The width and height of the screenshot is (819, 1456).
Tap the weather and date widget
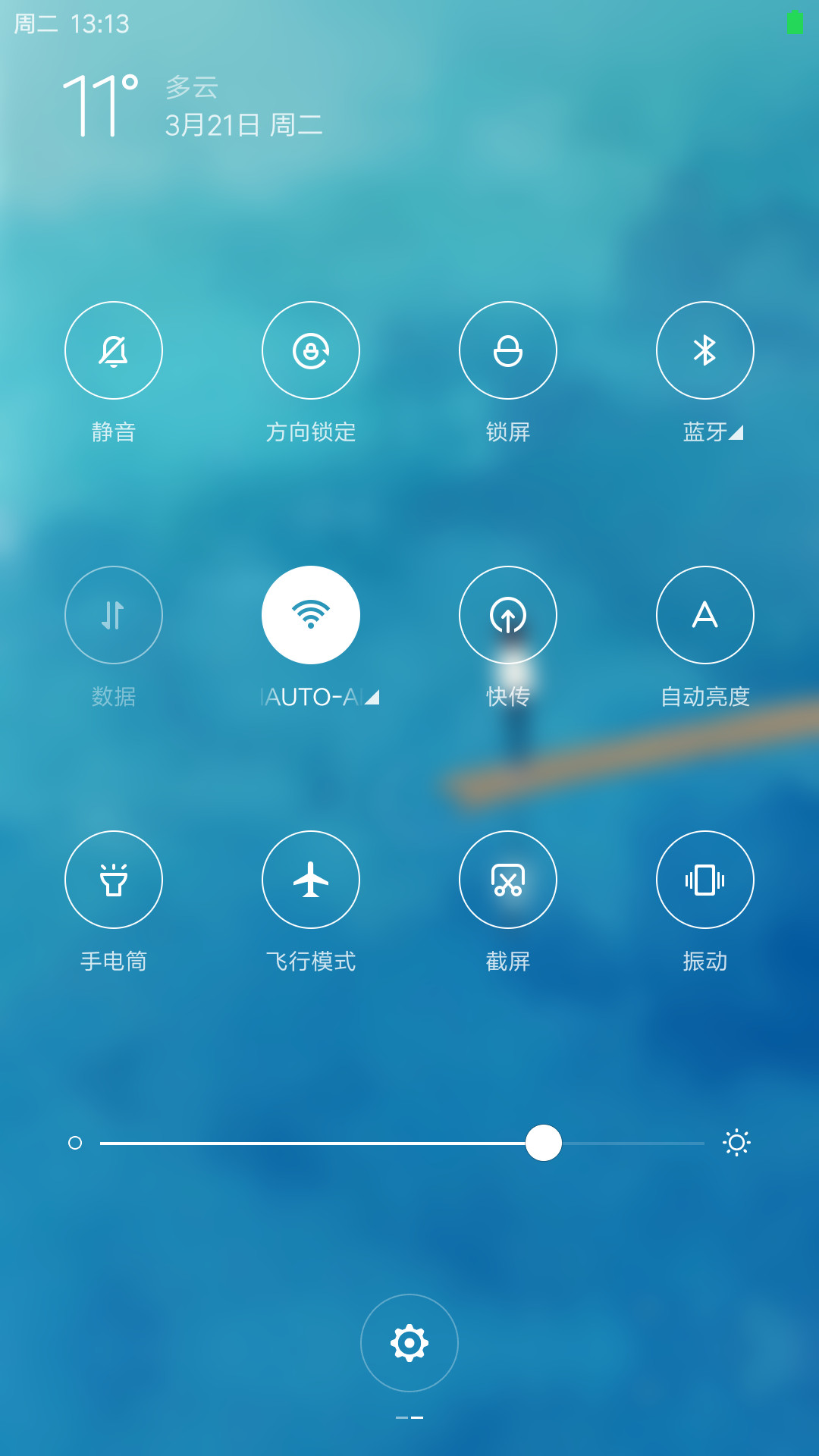[193, 106]
